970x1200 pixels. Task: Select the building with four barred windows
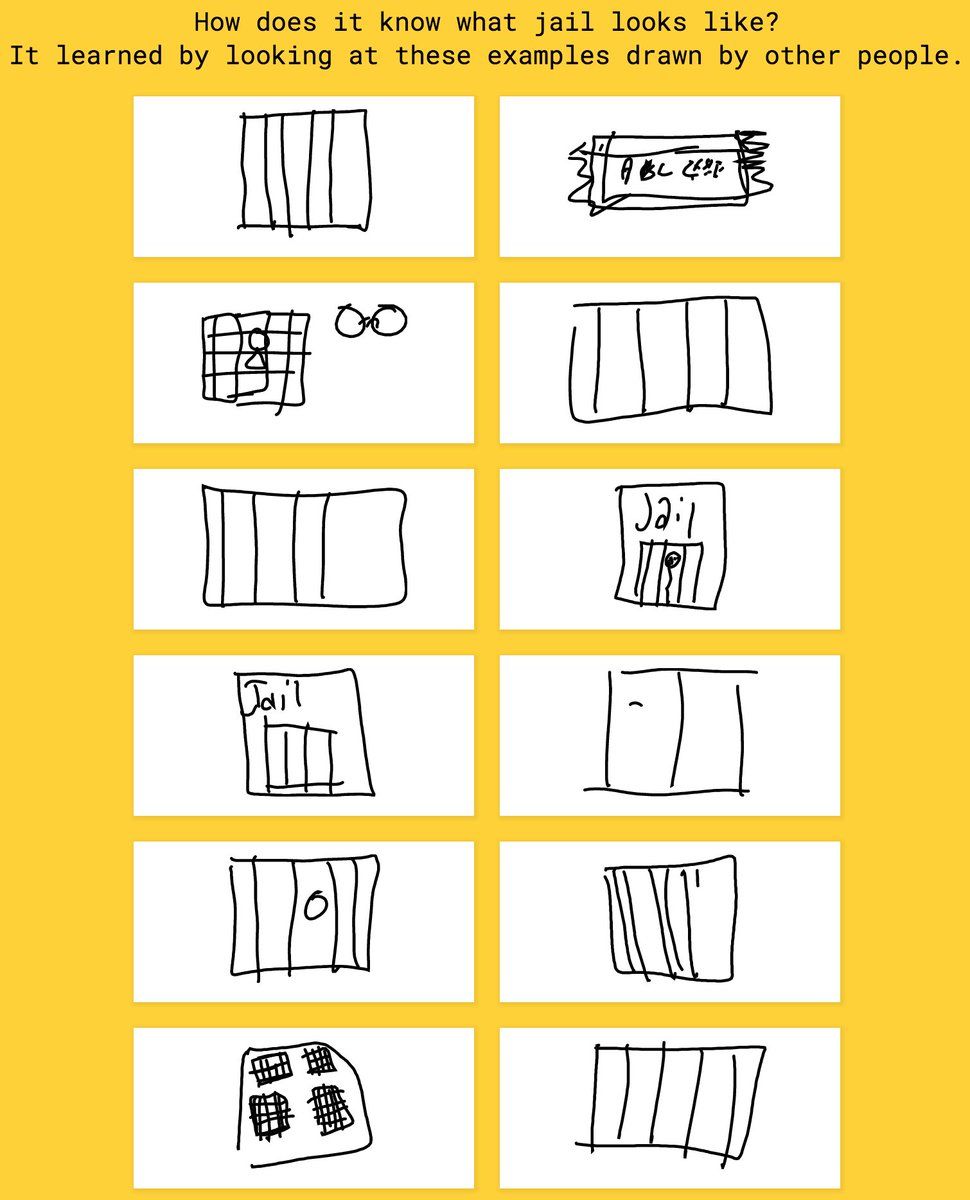(x=303, y=1106)
